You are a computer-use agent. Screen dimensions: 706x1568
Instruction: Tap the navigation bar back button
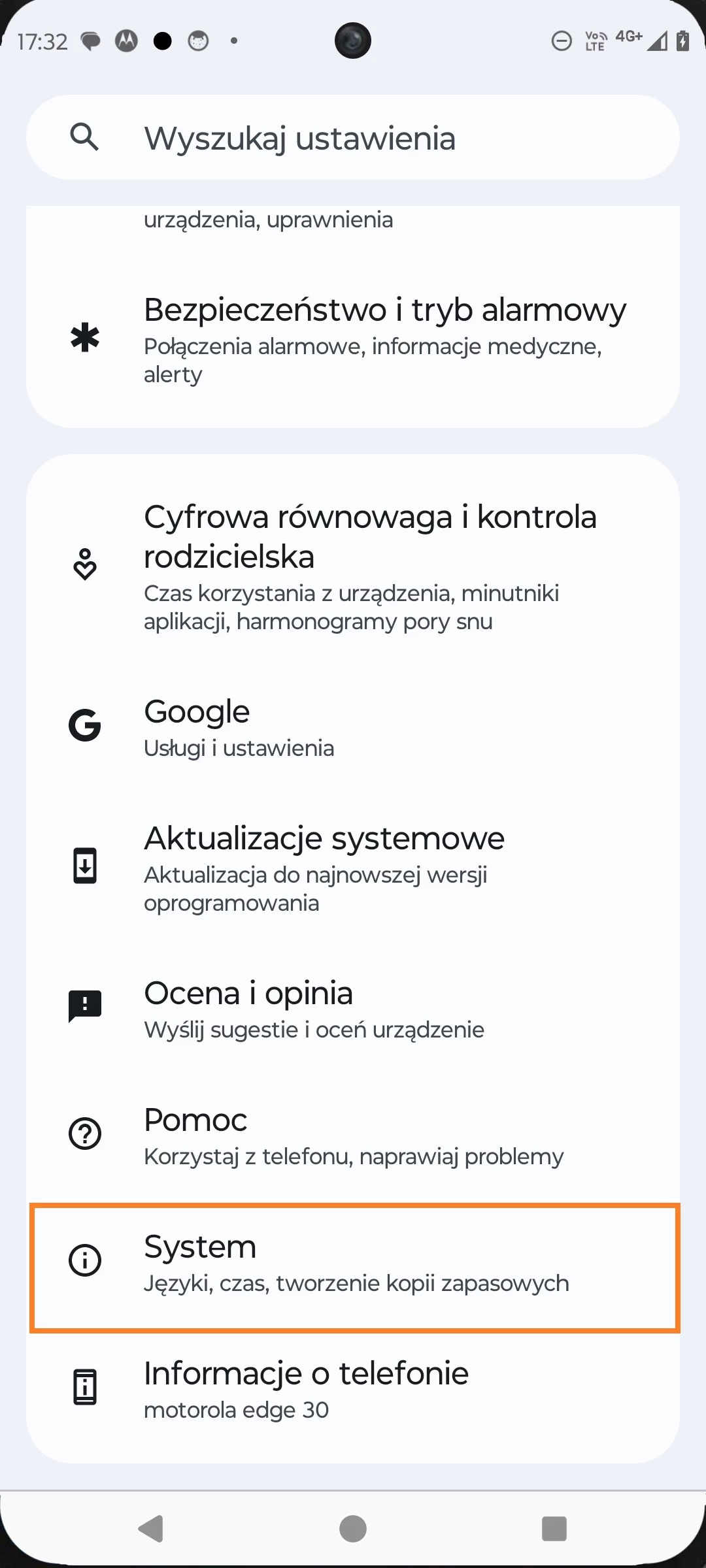[152, 1529]
